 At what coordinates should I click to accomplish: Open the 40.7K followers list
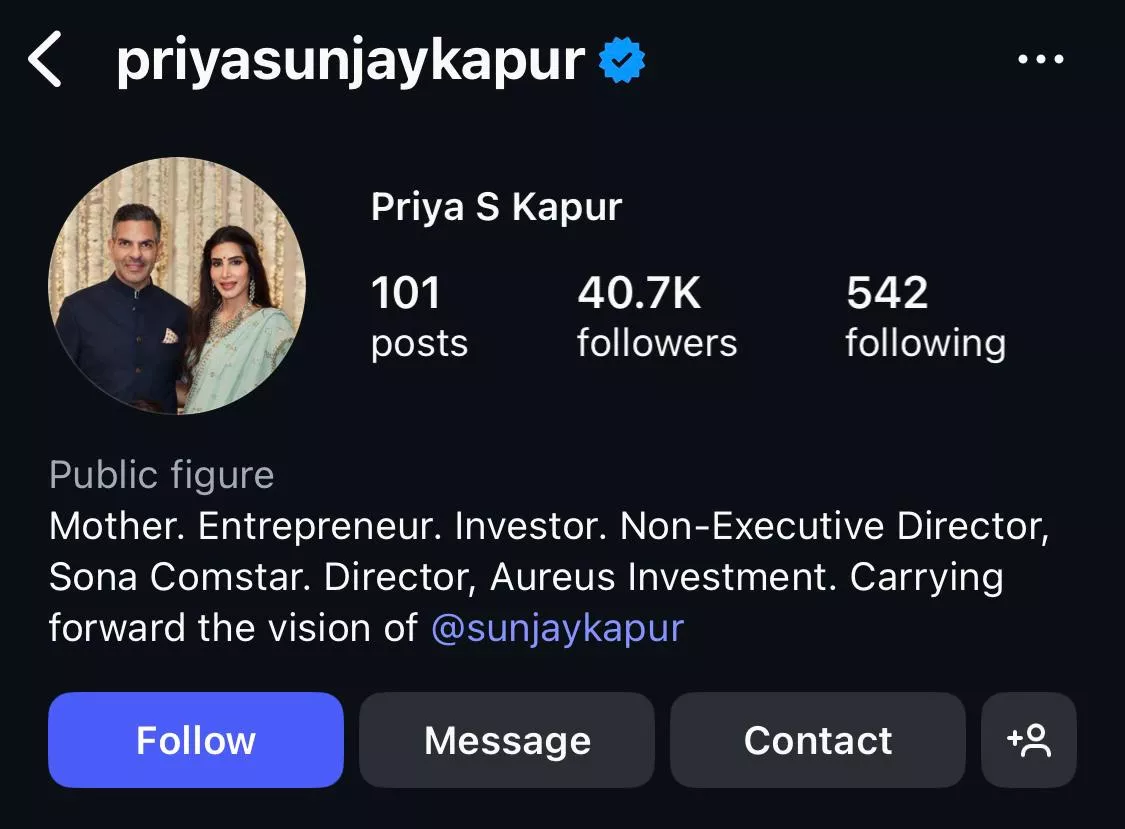tap(656, 317)
